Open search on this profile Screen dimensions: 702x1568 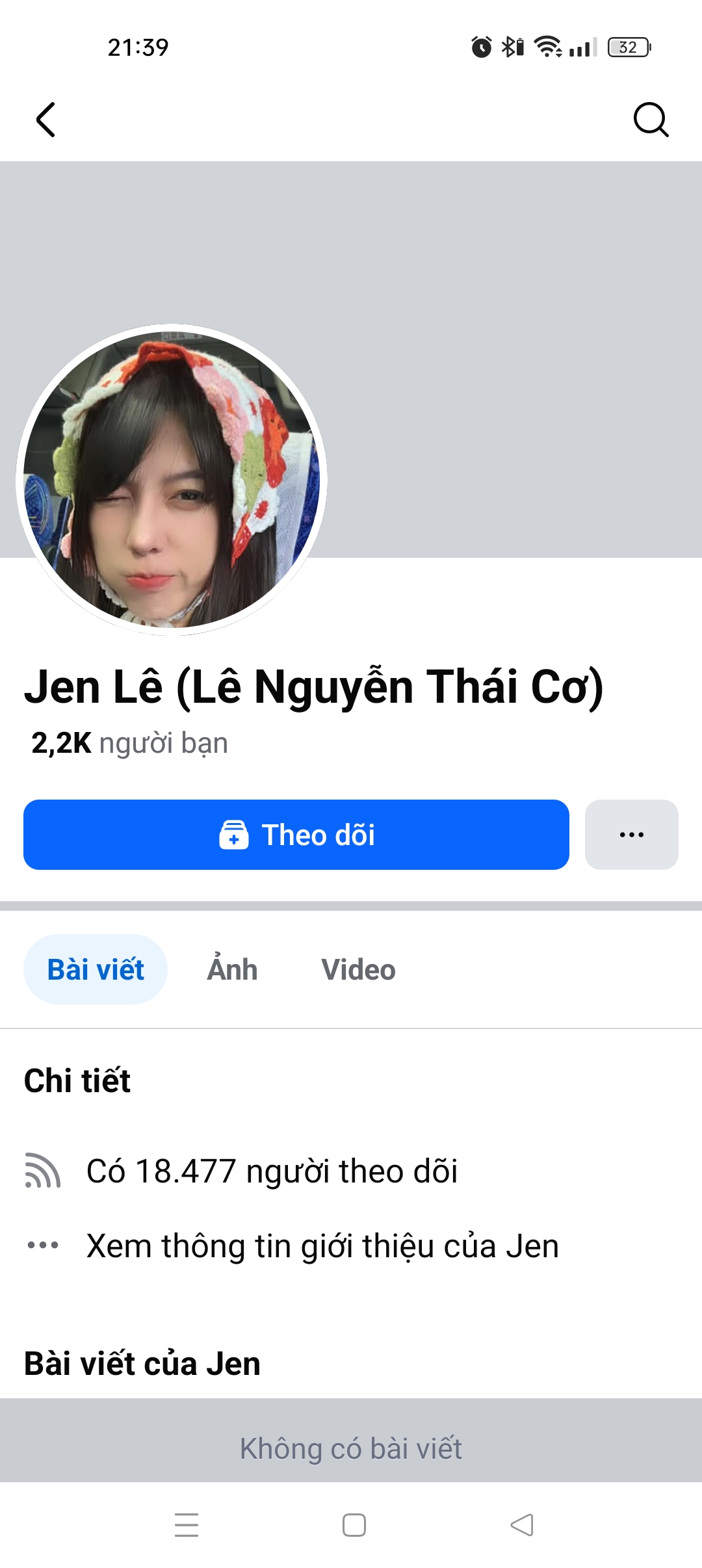[651, 120]
